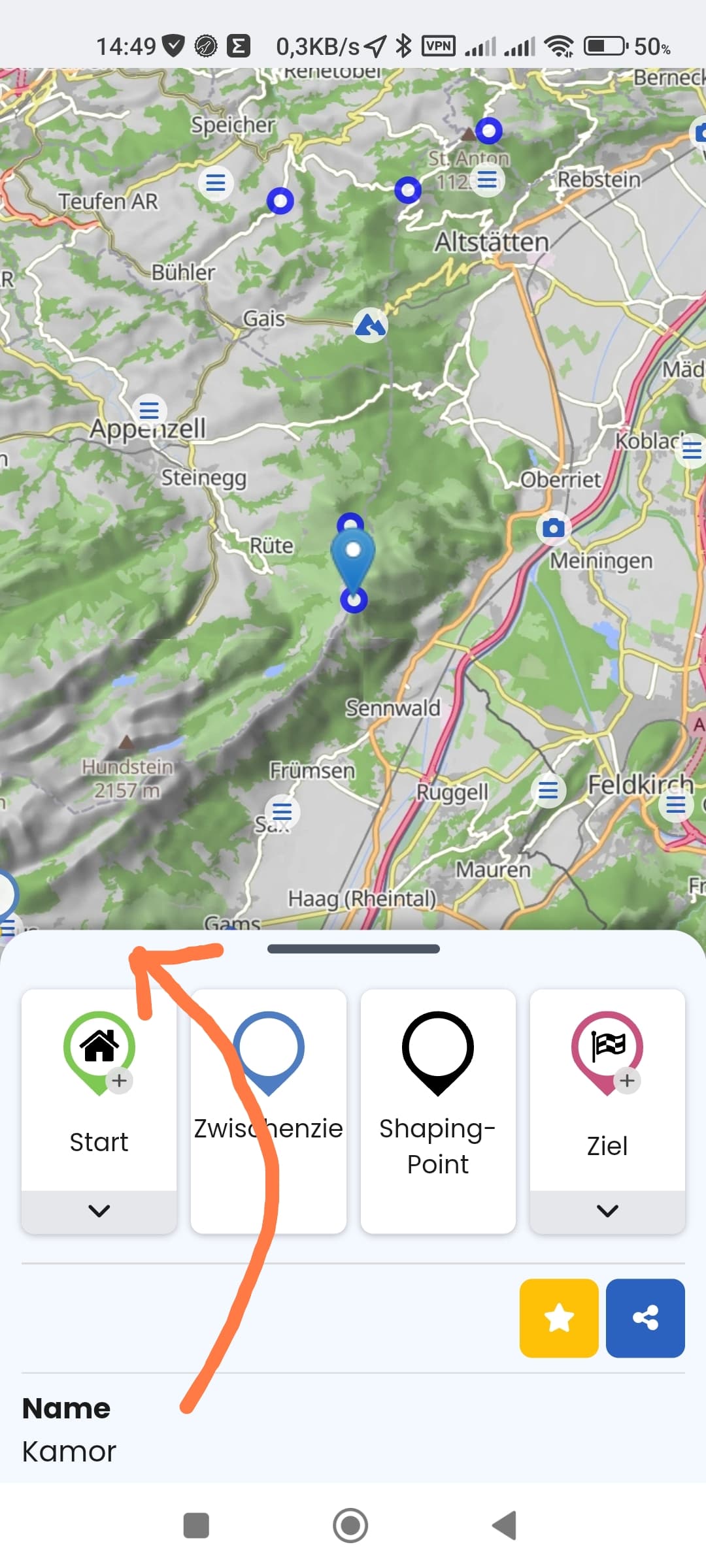Open the camera marker near Meiningen
The image size is (706, 1568).
pos(554,527)
